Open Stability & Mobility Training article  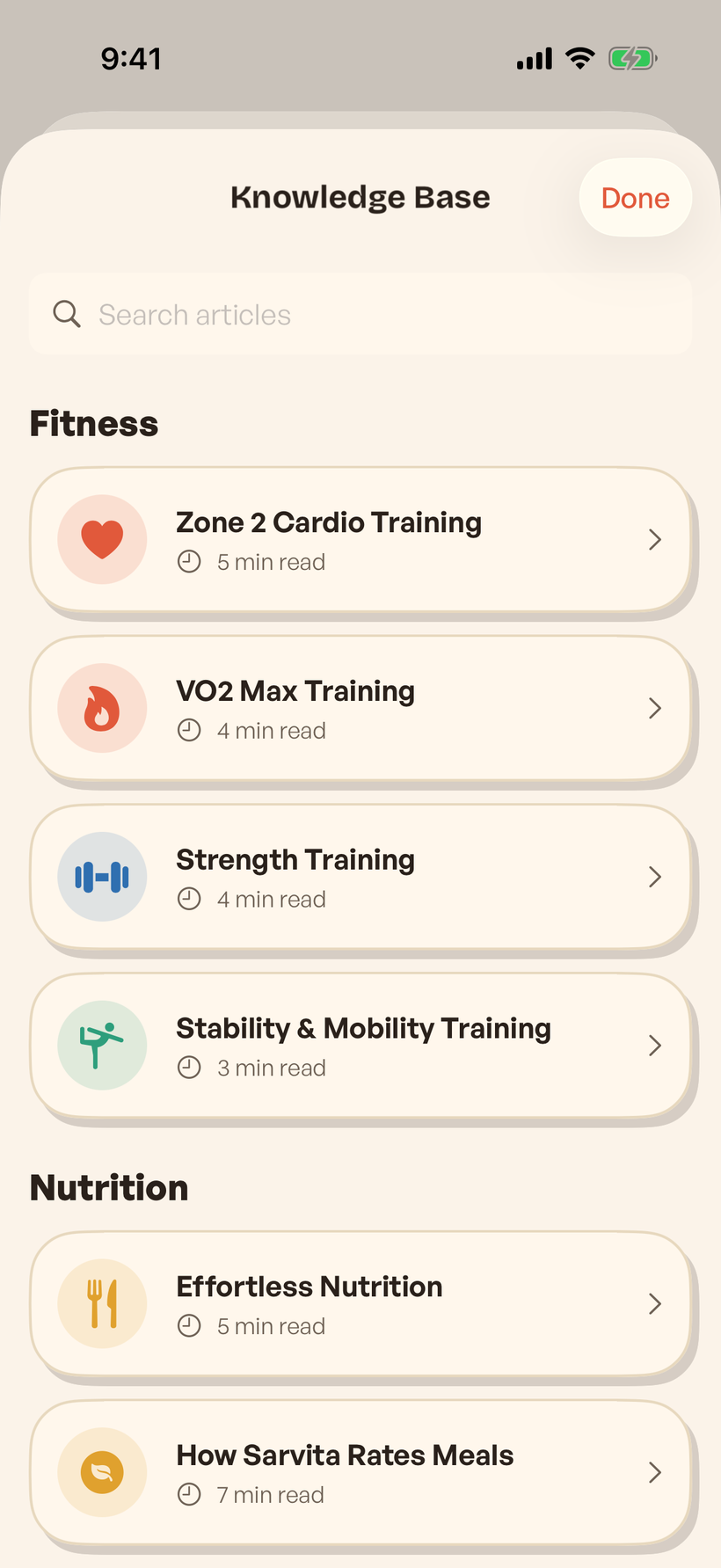[360, 1046]
